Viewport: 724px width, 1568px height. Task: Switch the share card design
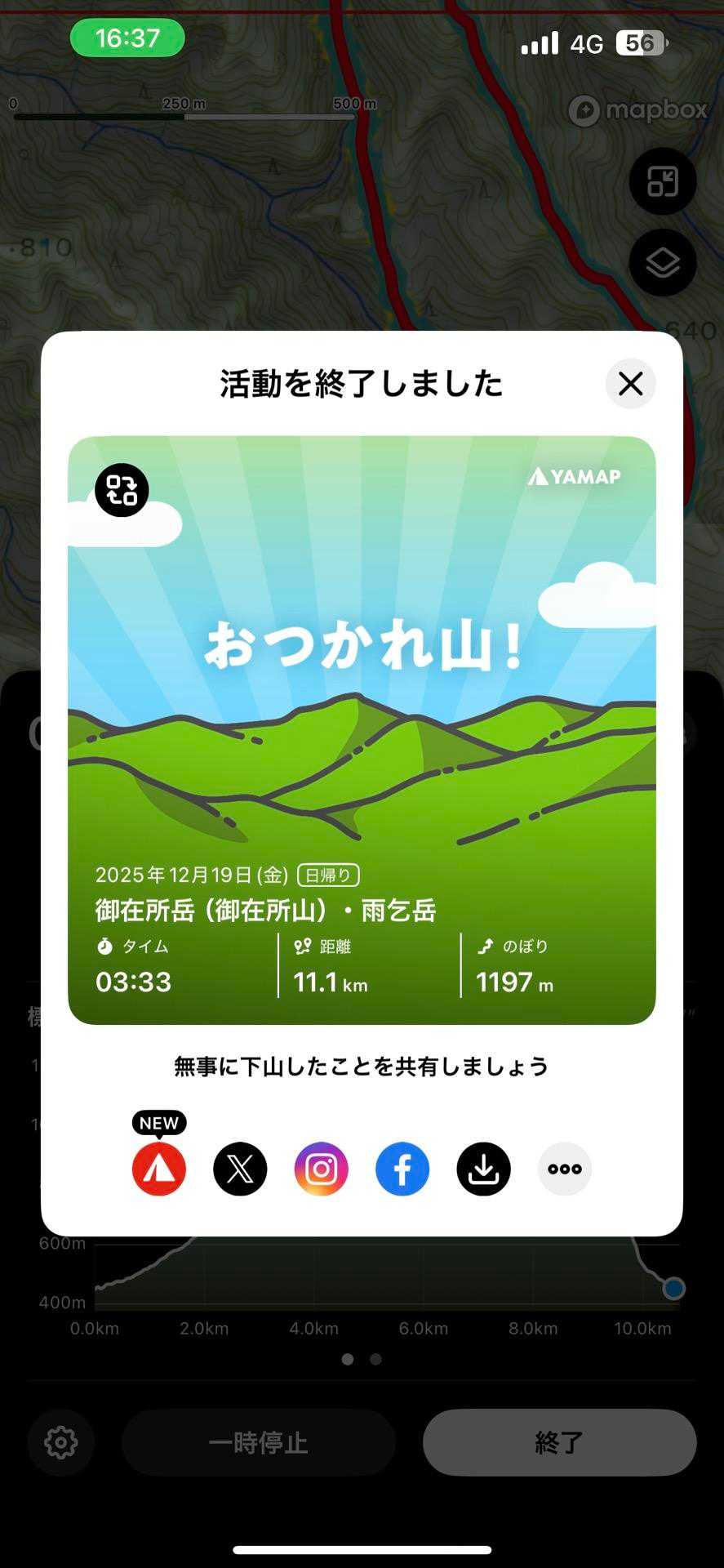click(x=122, y=490)
